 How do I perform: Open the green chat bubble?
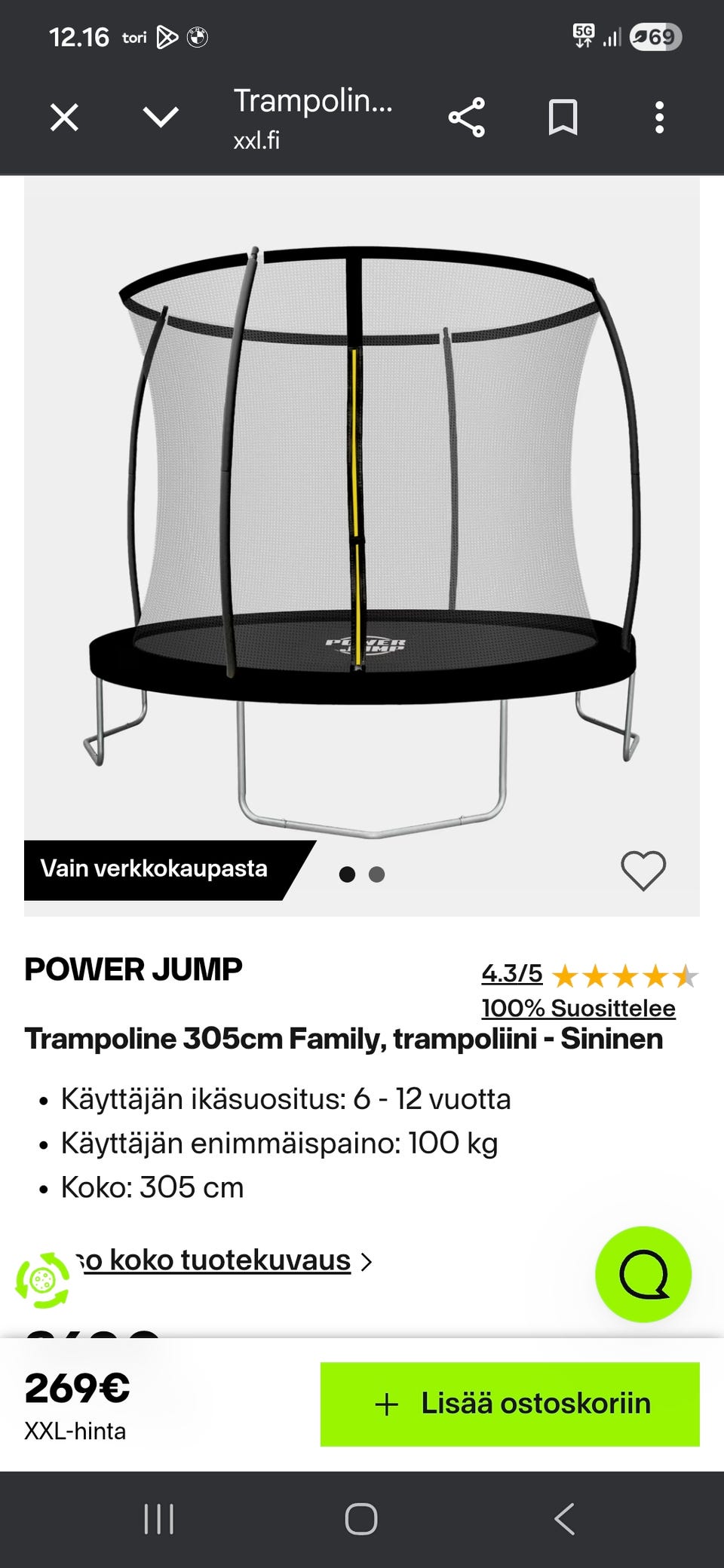(643, 1274)
